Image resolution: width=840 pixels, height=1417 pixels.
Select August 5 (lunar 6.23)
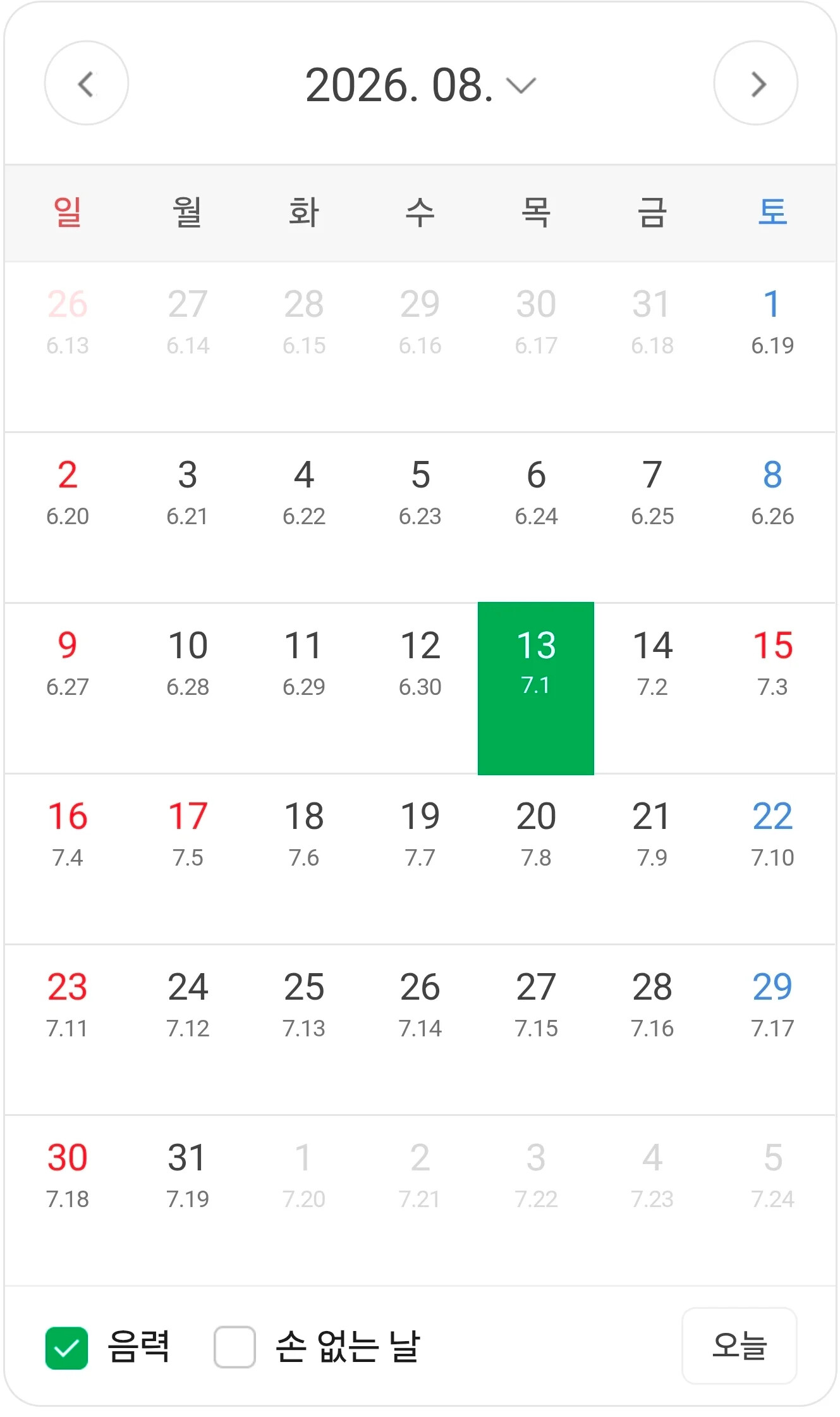pyautogui.click(x=420, y=517)
